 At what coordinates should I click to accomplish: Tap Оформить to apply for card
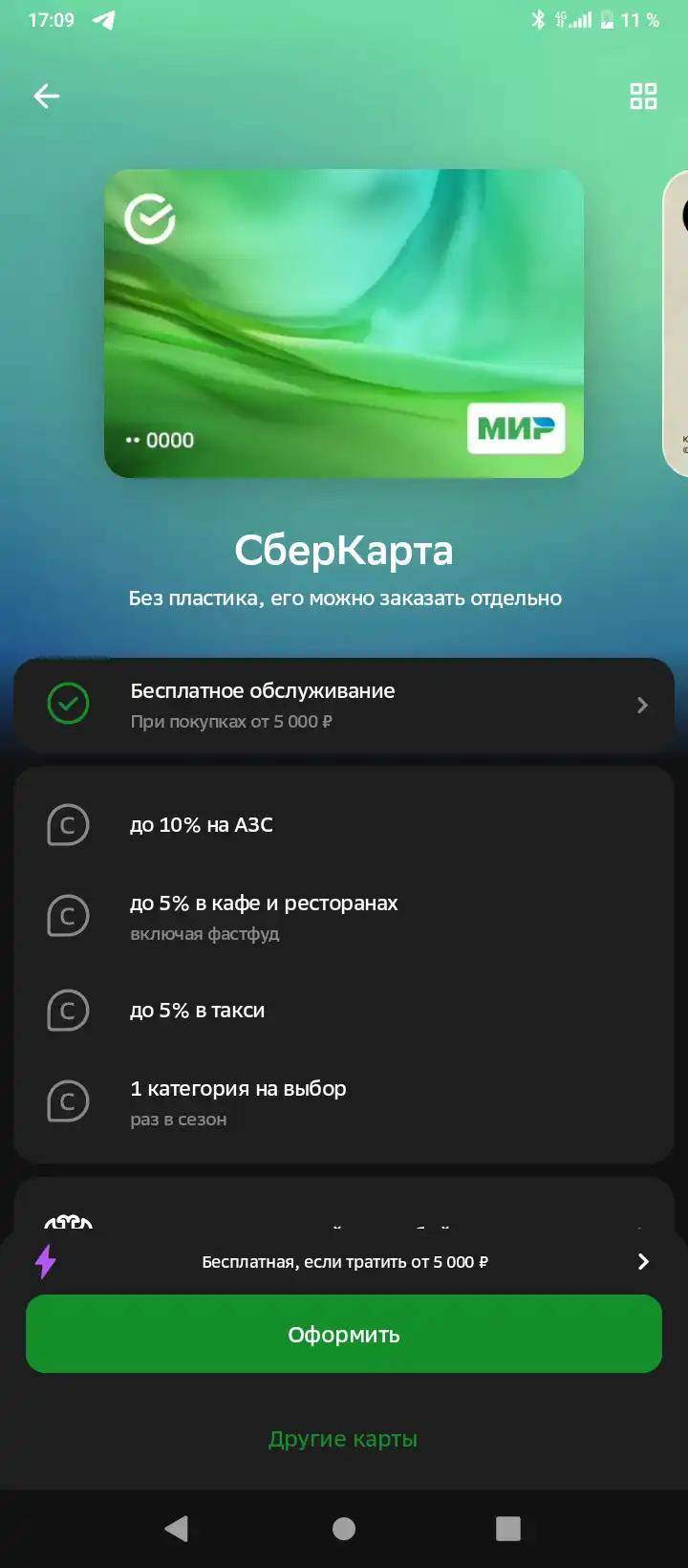tap(344, 1334)
